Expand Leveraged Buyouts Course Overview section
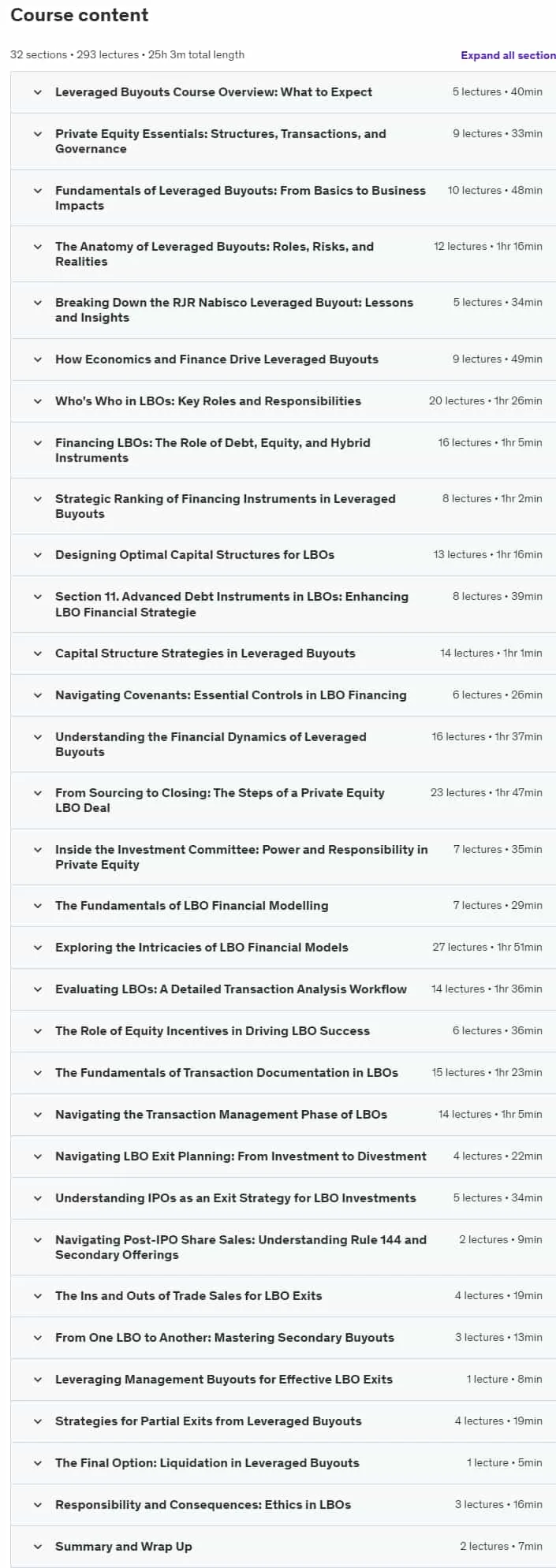 click(283, 92)
